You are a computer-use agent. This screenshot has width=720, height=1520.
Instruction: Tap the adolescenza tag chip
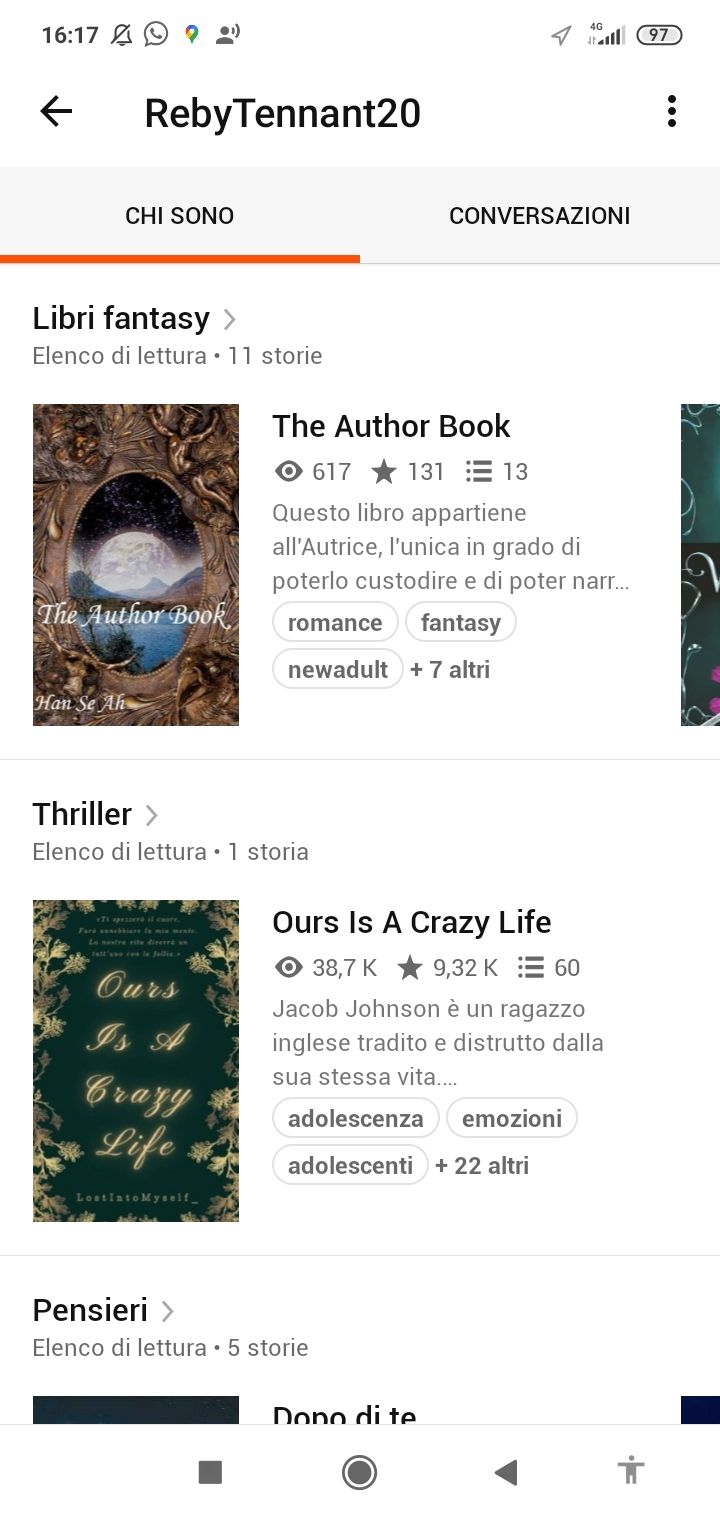coord(355,1119)
